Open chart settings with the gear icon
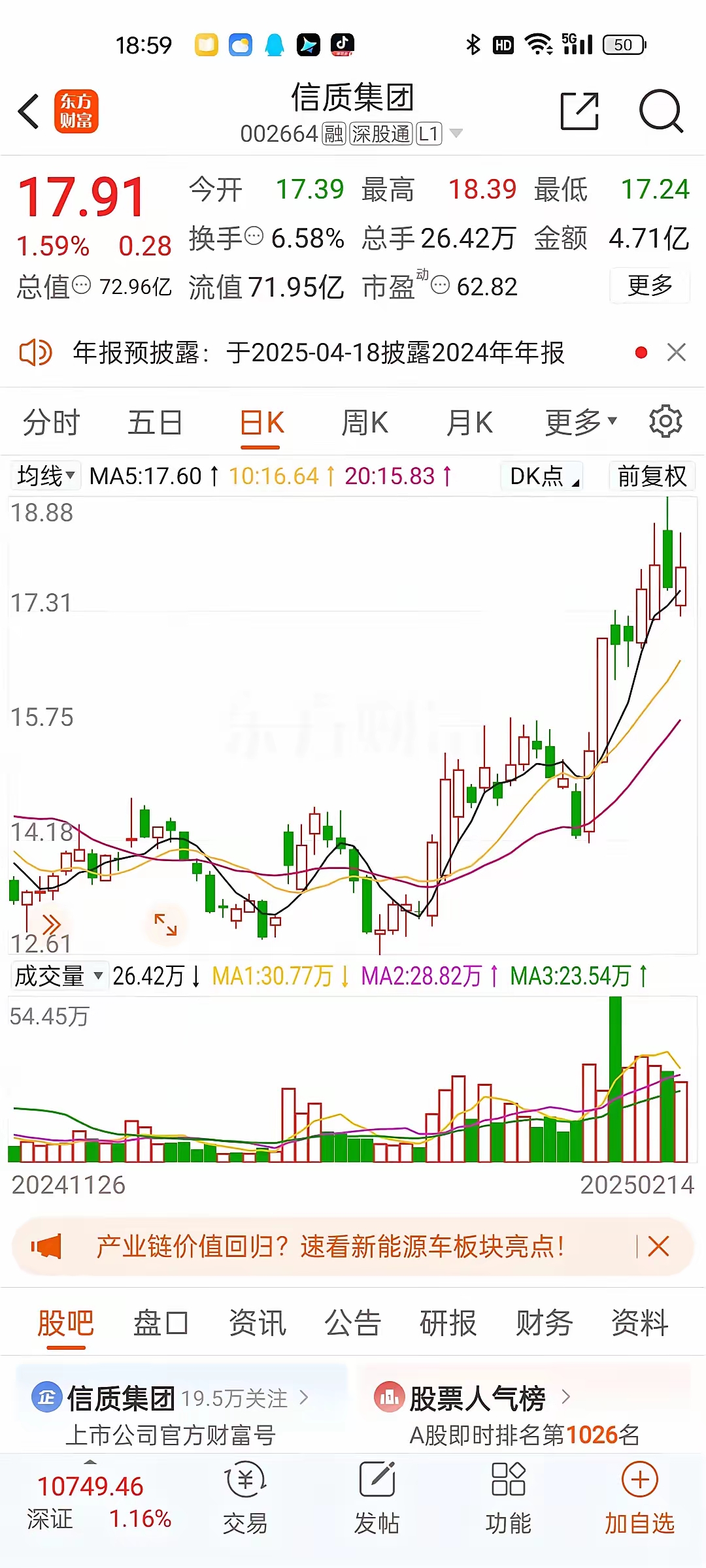Viewport: 706px width, 1568px height. click(x=665, y=421)
